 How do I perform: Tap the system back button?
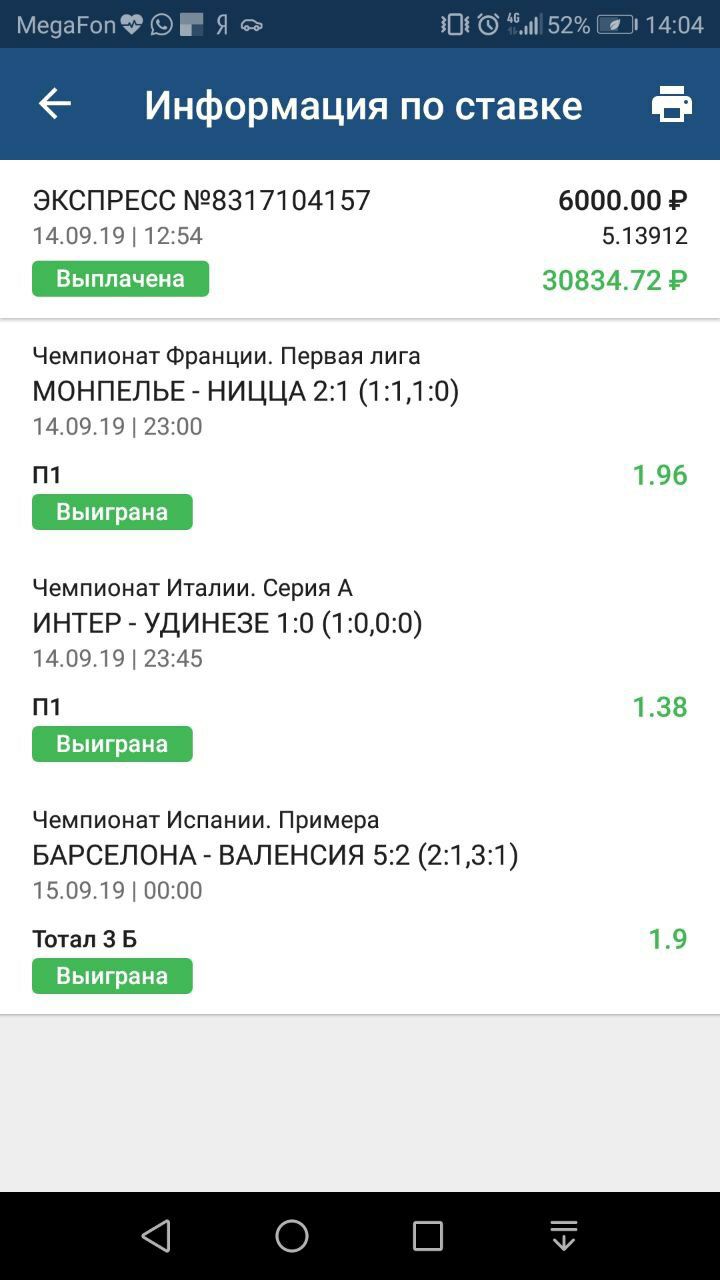[156, 1236]
